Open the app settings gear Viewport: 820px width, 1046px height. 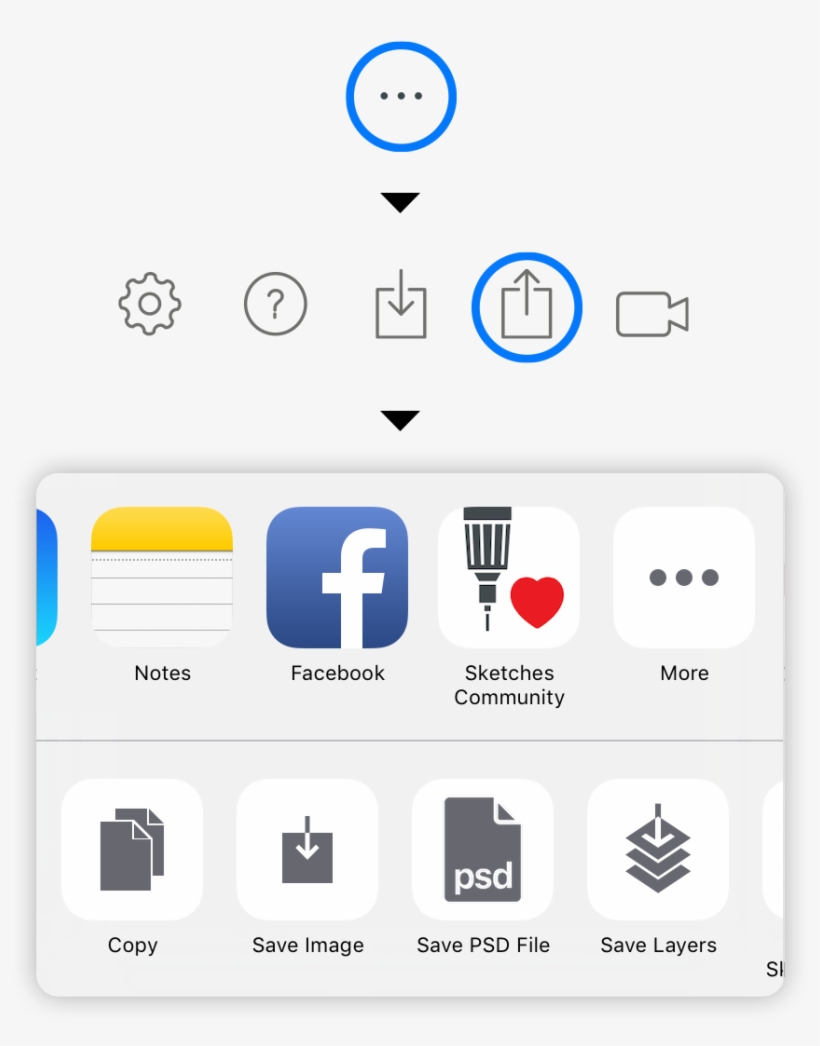click(x=148, y=306)
